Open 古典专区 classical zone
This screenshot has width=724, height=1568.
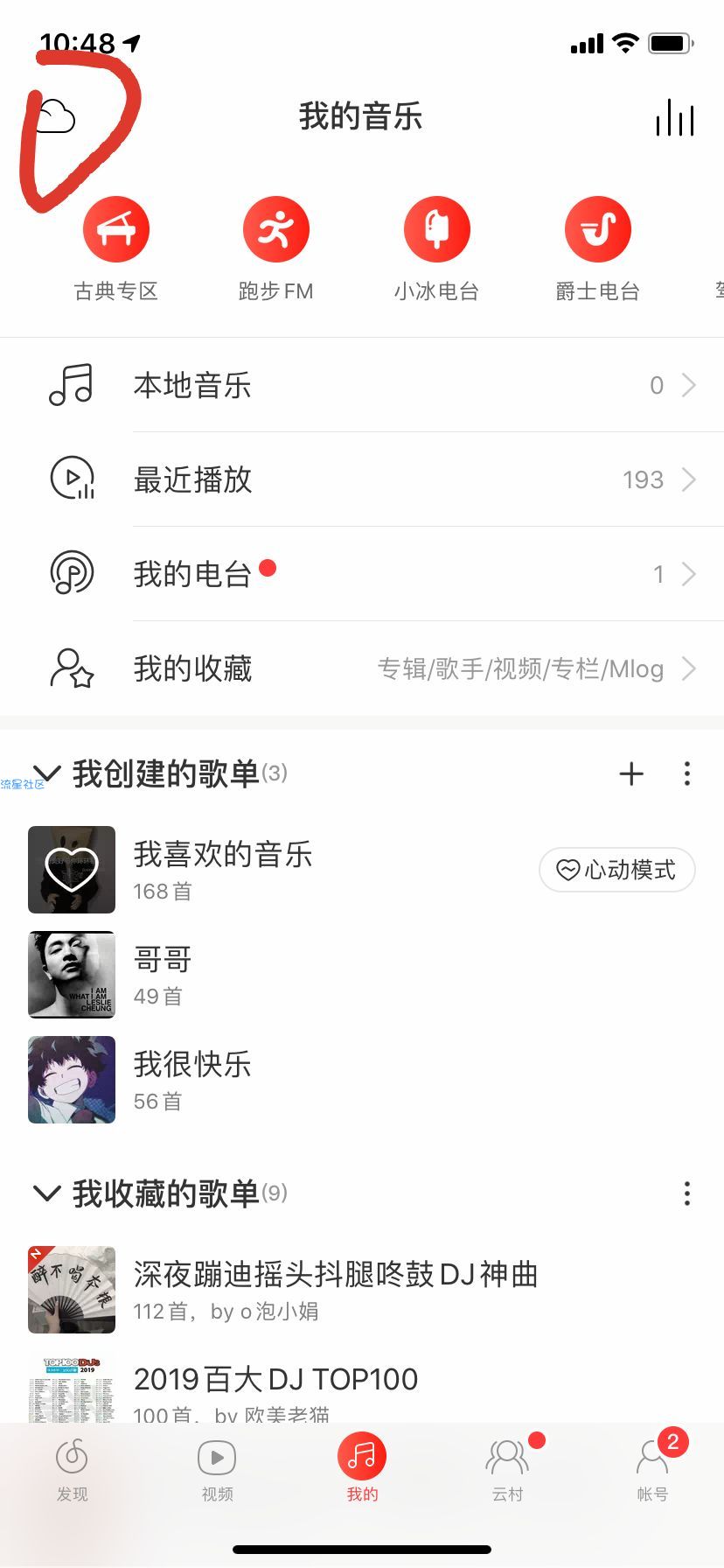[x=116, y=230]
